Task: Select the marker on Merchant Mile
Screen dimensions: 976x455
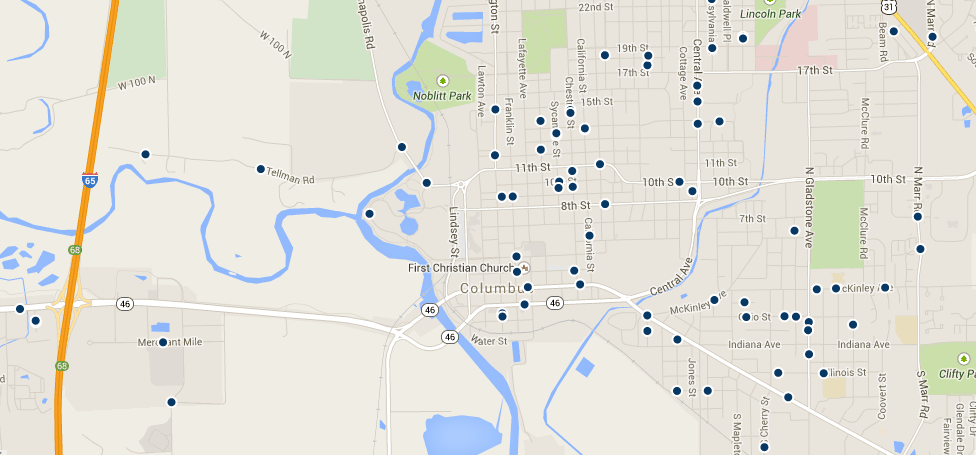Action: pos(162,343)
